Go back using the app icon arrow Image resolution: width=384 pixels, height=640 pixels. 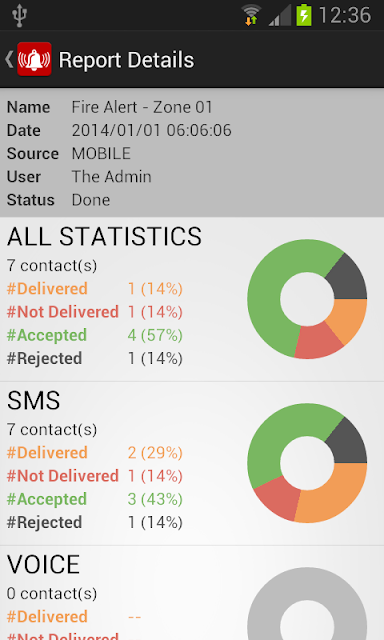click(x=28, y=60)
